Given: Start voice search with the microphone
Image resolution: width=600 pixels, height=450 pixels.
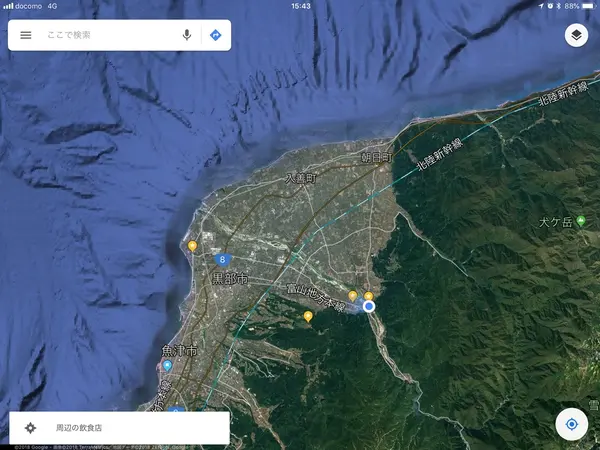Looking at the screenshot, I should click(x=186, y=35).
